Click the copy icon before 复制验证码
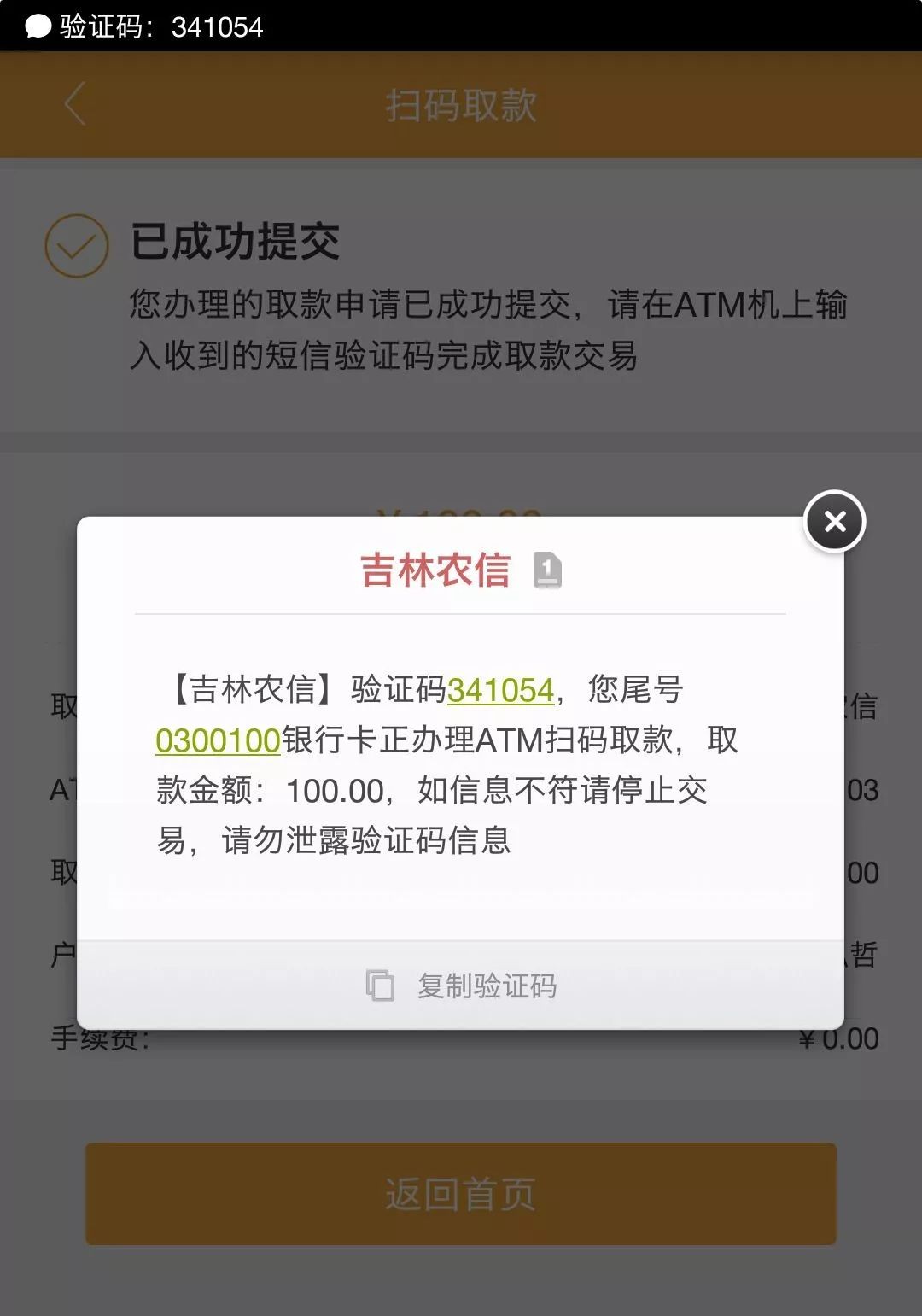 pyautogui.click(x=382, y=985)
